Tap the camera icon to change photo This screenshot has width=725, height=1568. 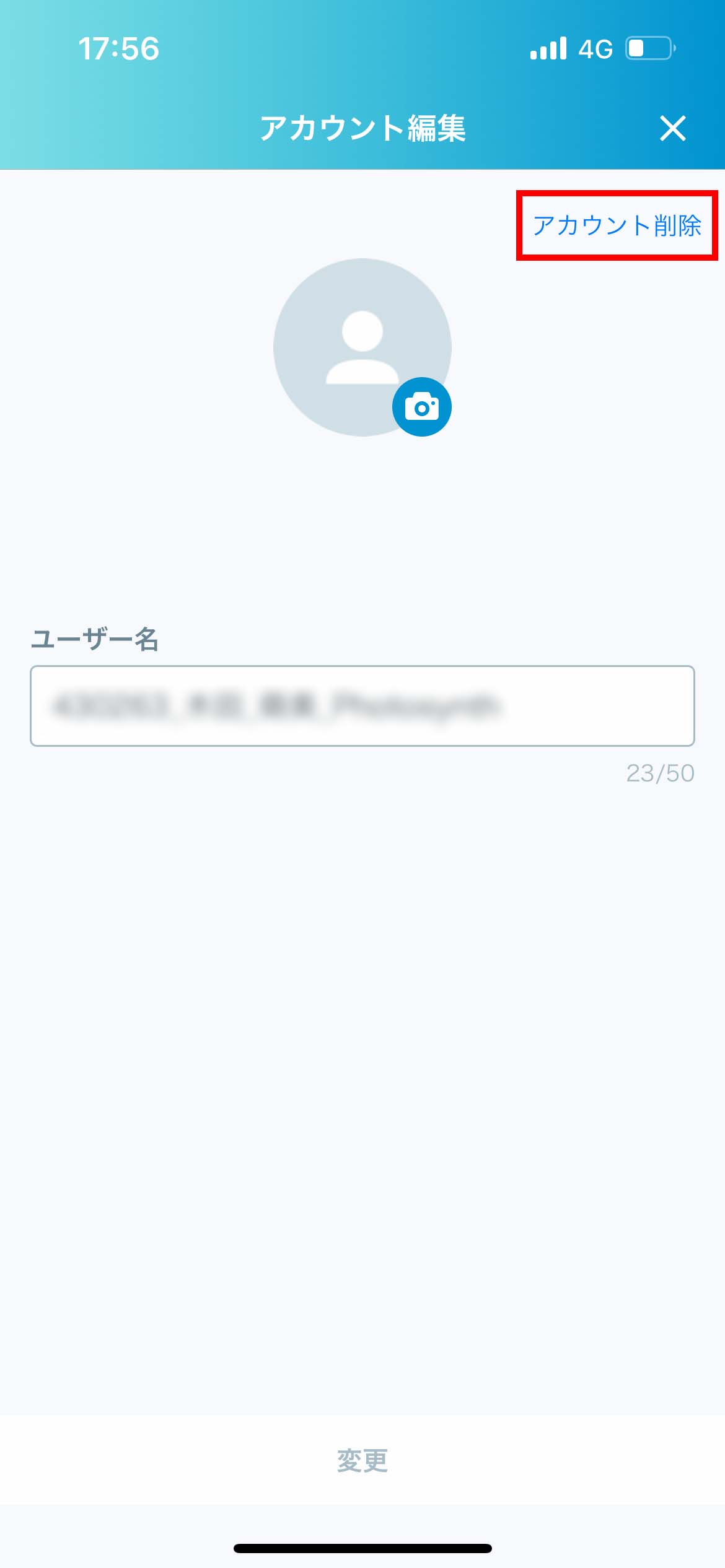coord(421,407)
